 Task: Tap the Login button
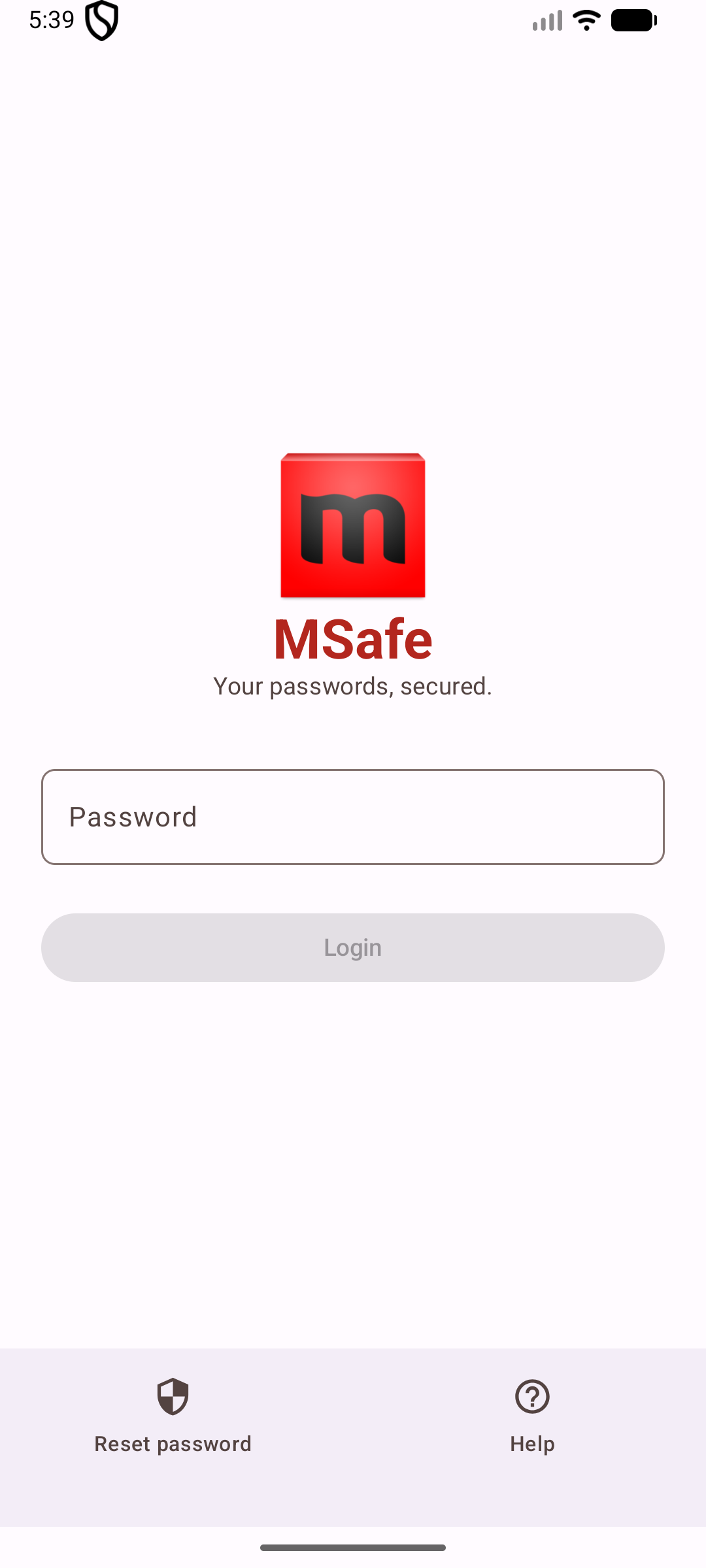[x=353, y=947]
